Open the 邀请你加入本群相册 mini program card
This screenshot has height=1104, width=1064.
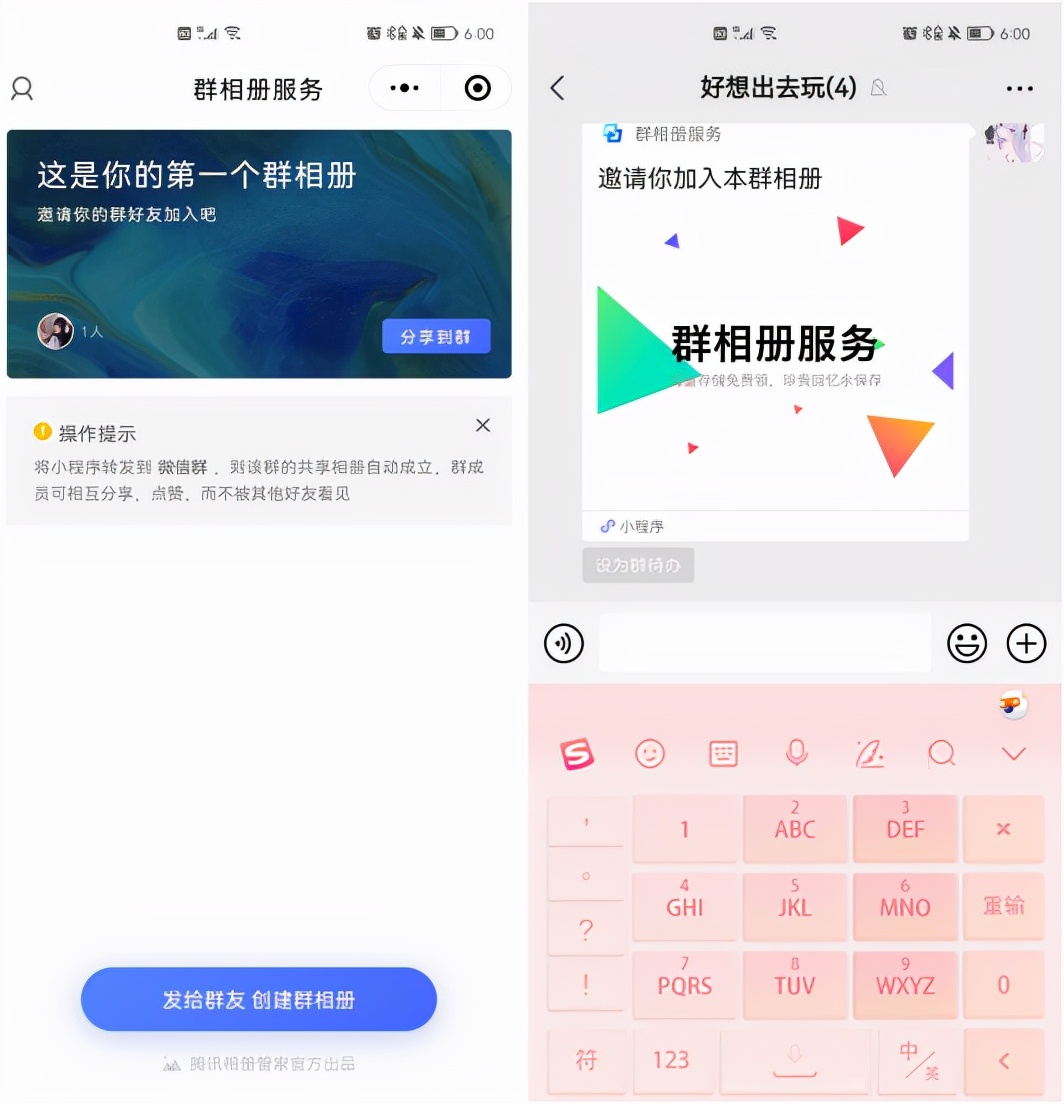(x=775, y=330)
